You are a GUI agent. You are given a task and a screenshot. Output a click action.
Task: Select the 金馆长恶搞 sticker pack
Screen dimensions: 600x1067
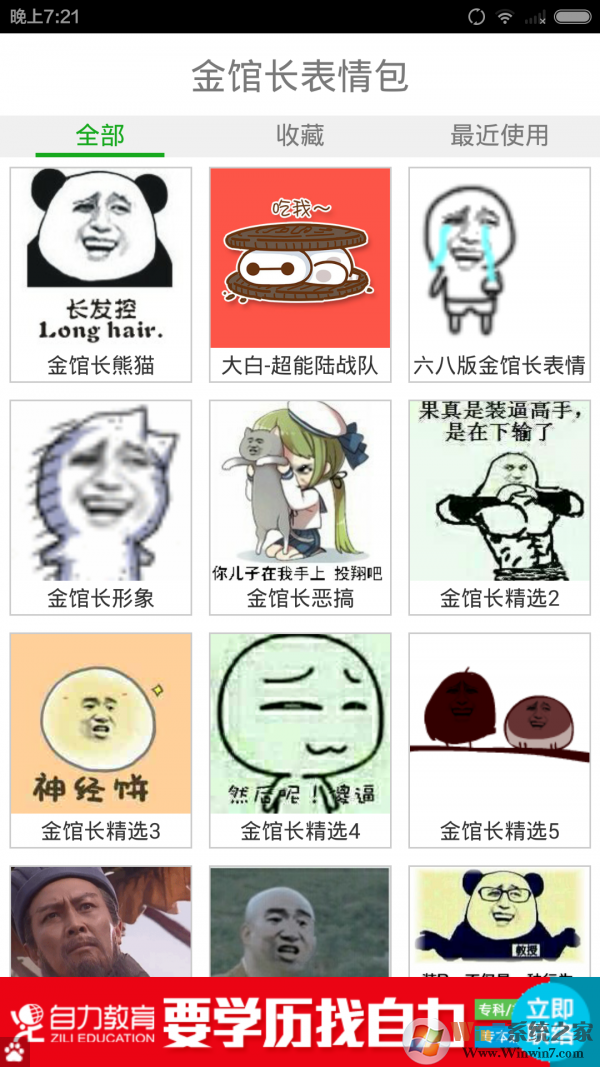(x=300, y=506)
